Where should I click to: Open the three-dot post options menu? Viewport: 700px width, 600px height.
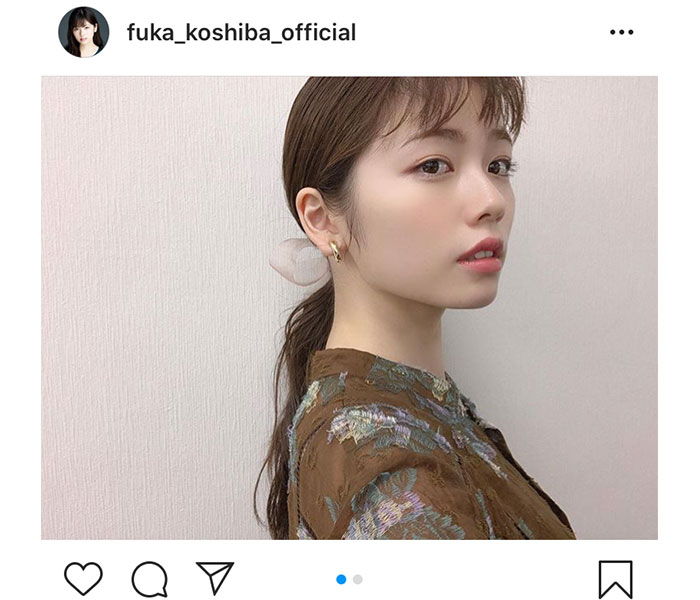pyautogui.click(x=621, y=32)
